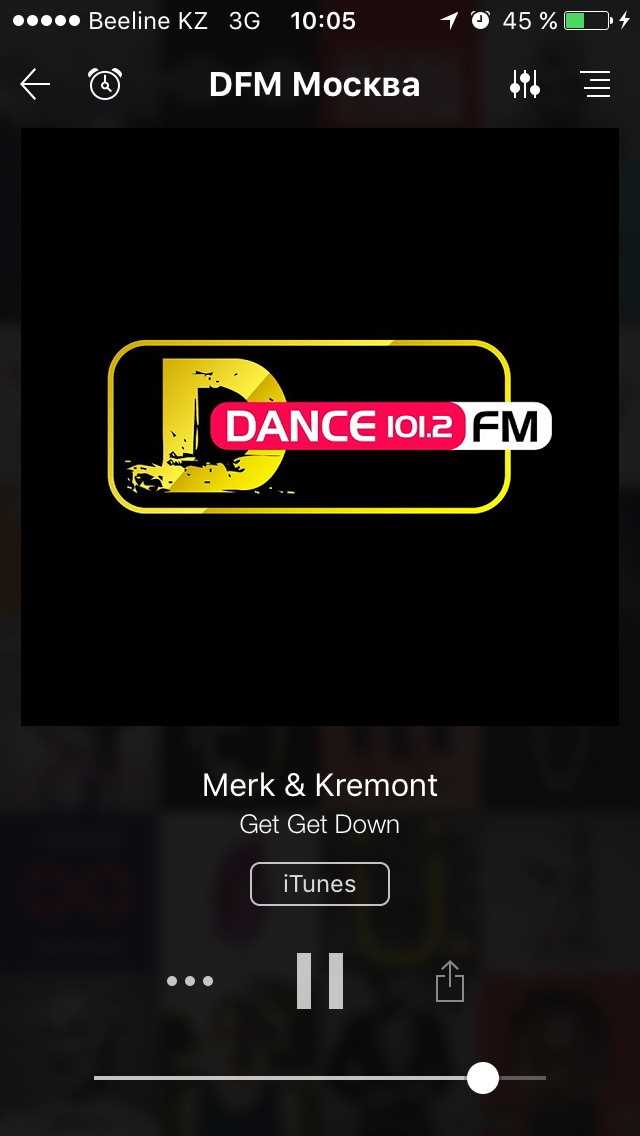Viewport: 640px width, 1136px height.
Task: Share the current track
Action: 450,981
